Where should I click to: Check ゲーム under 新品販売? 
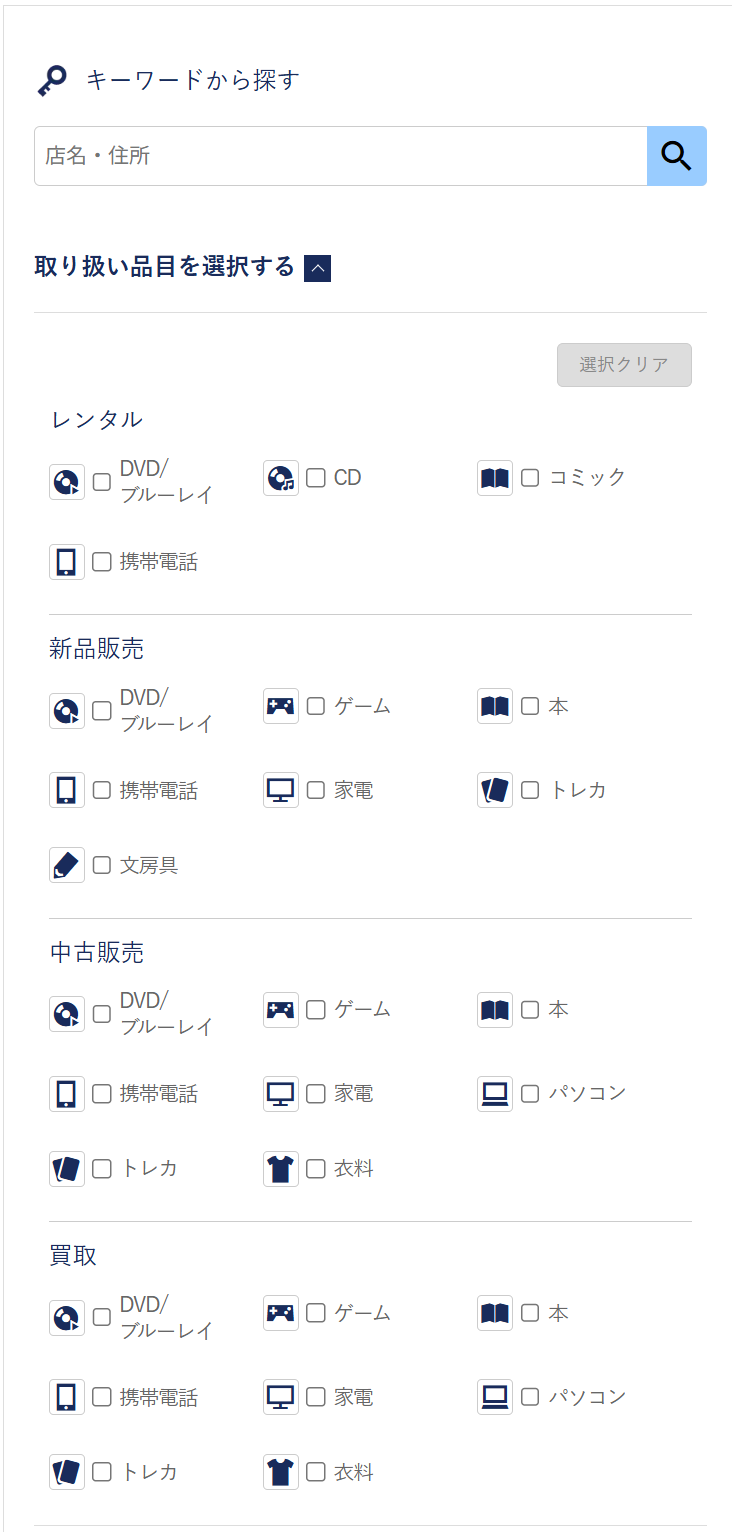click(x=316, y=706)
